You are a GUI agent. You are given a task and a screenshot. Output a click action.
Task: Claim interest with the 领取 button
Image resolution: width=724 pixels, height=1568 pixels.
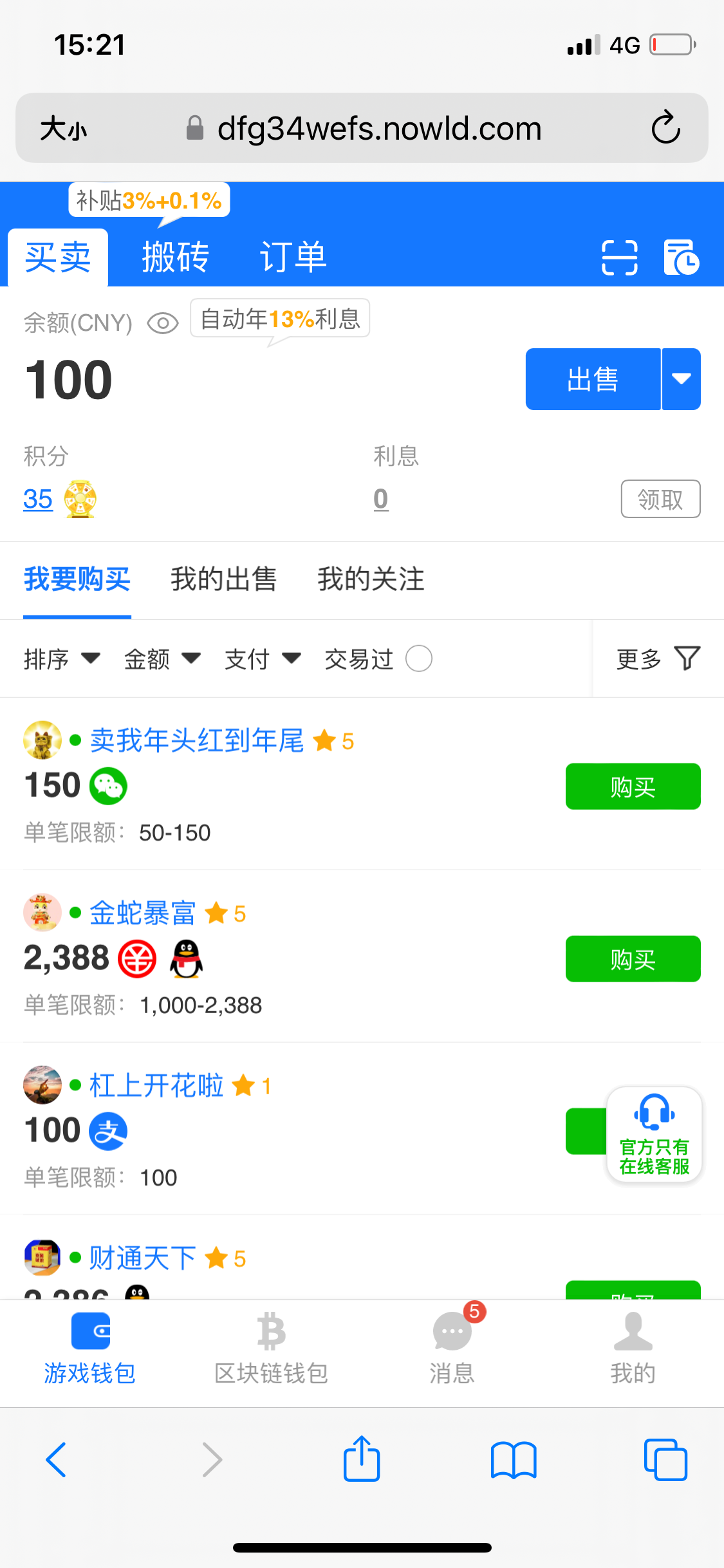(660, 499)
